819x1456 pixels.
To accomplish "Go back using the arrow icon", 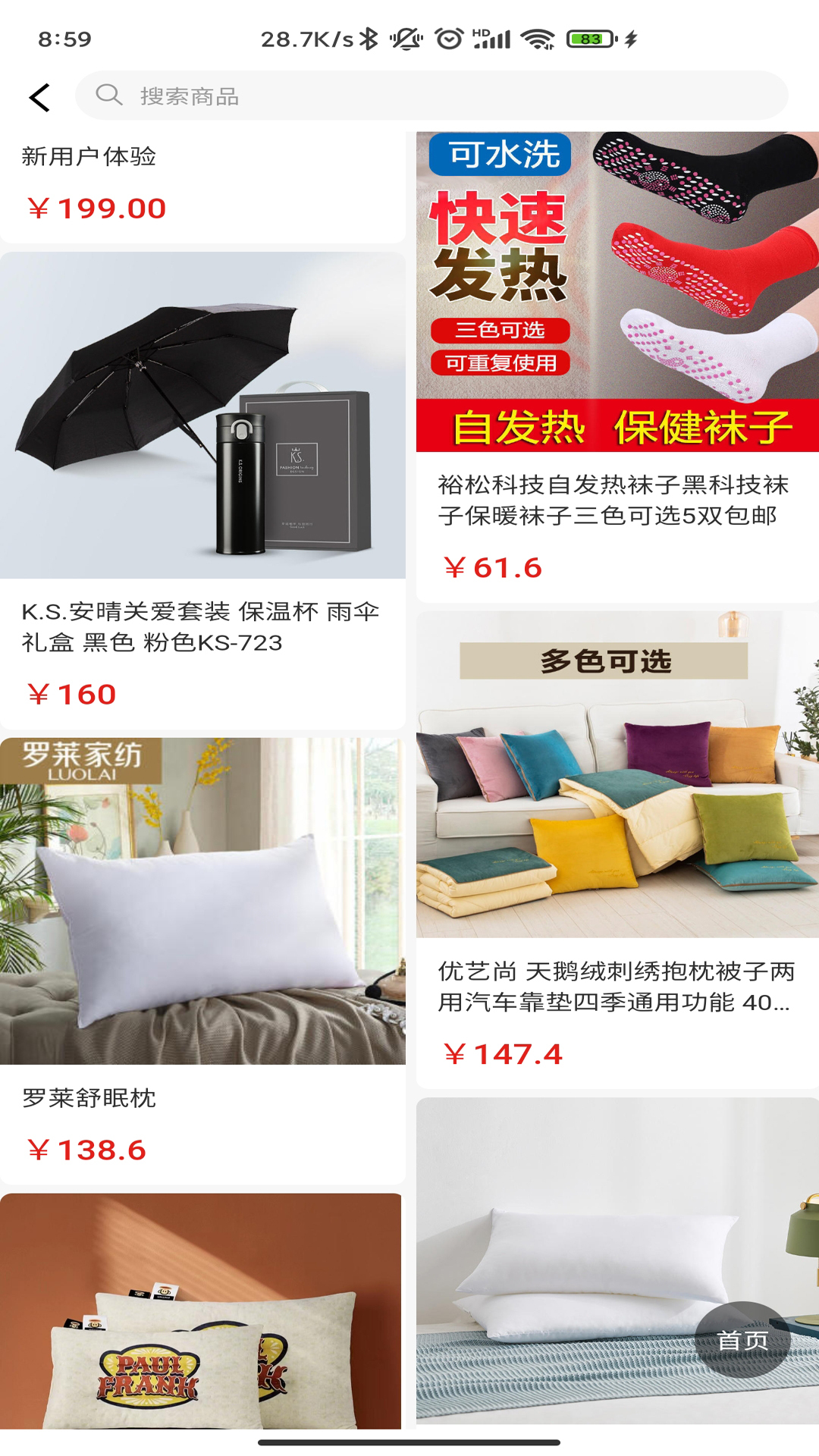I will (39, 97).
